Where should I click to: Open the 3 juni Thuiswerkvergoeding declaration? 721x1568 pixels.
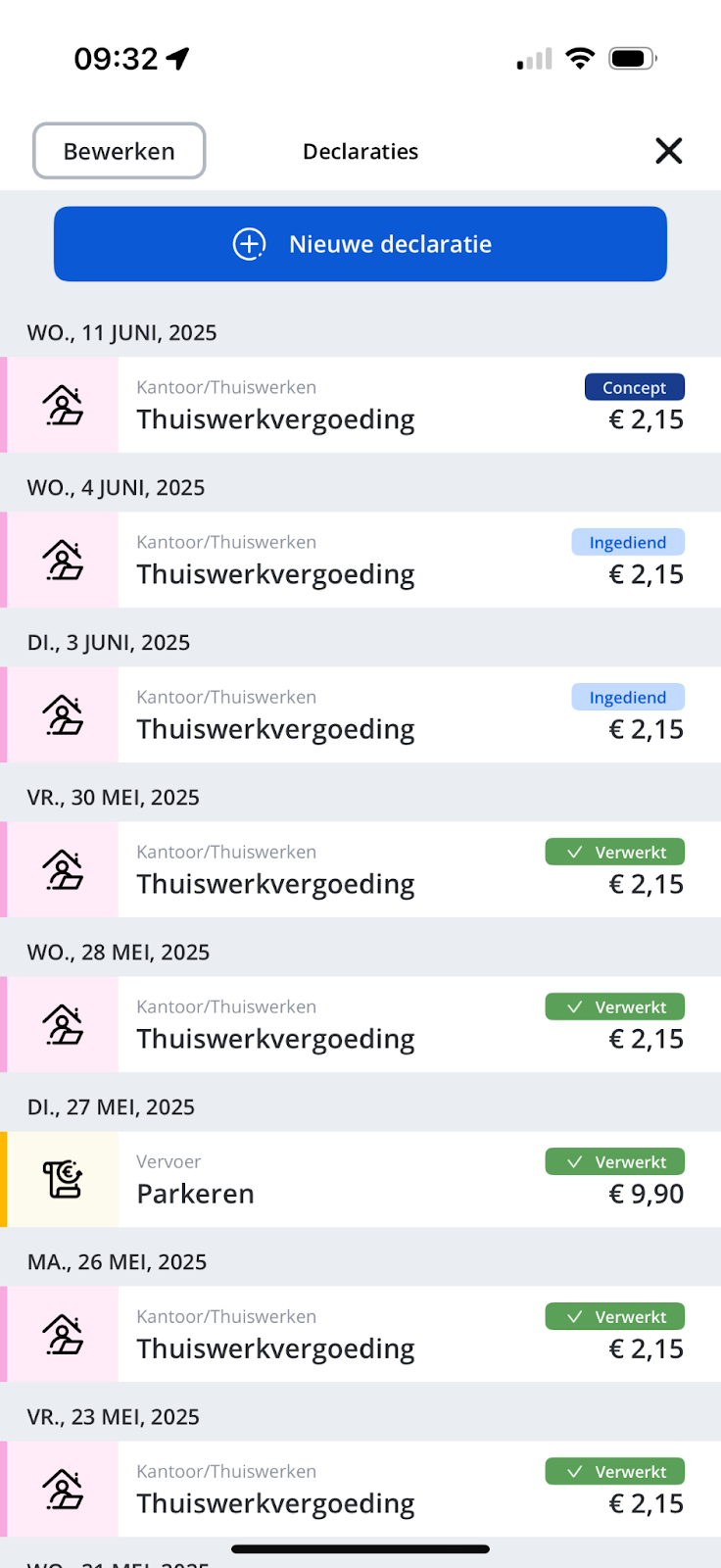pyautogui.click(x=360, y=714)
